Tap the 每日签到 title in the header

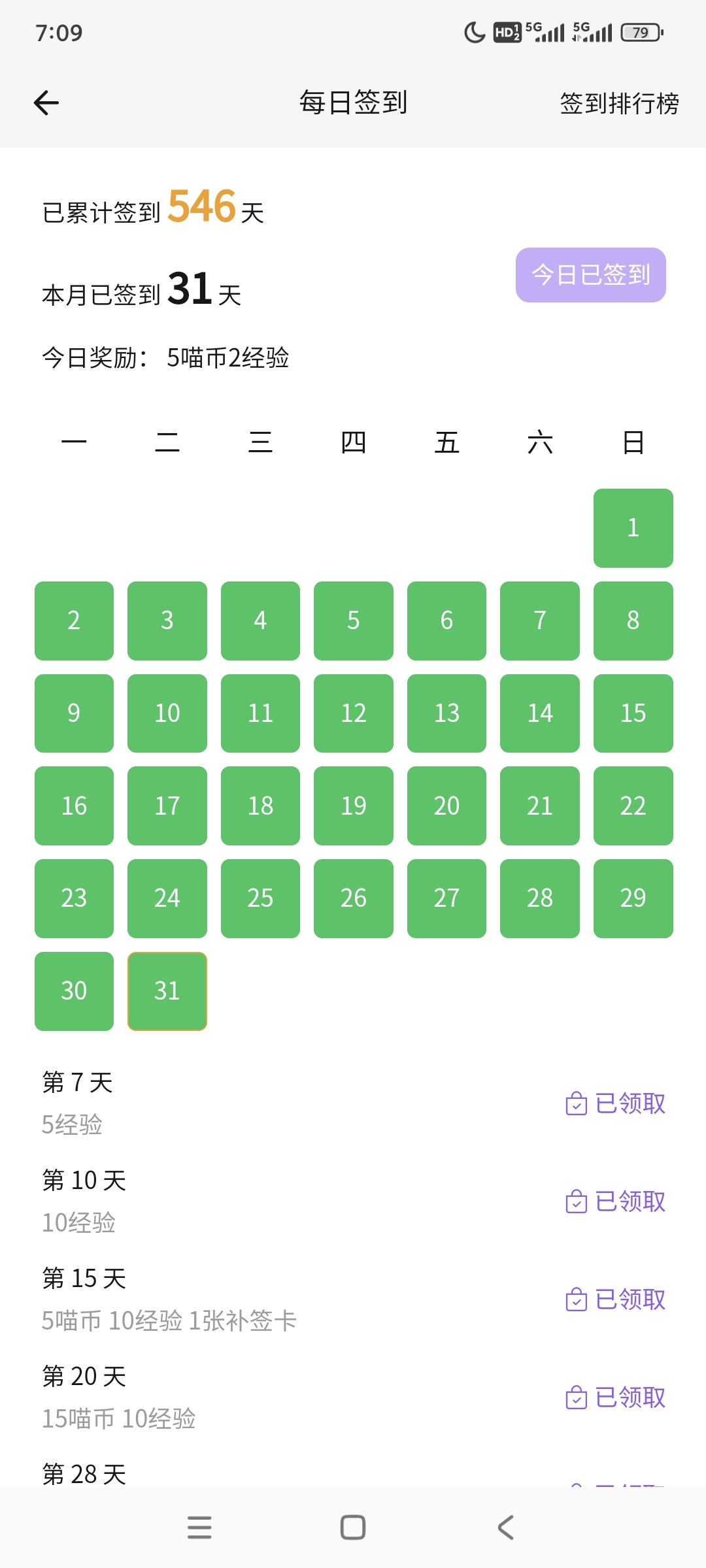[353, 102]
